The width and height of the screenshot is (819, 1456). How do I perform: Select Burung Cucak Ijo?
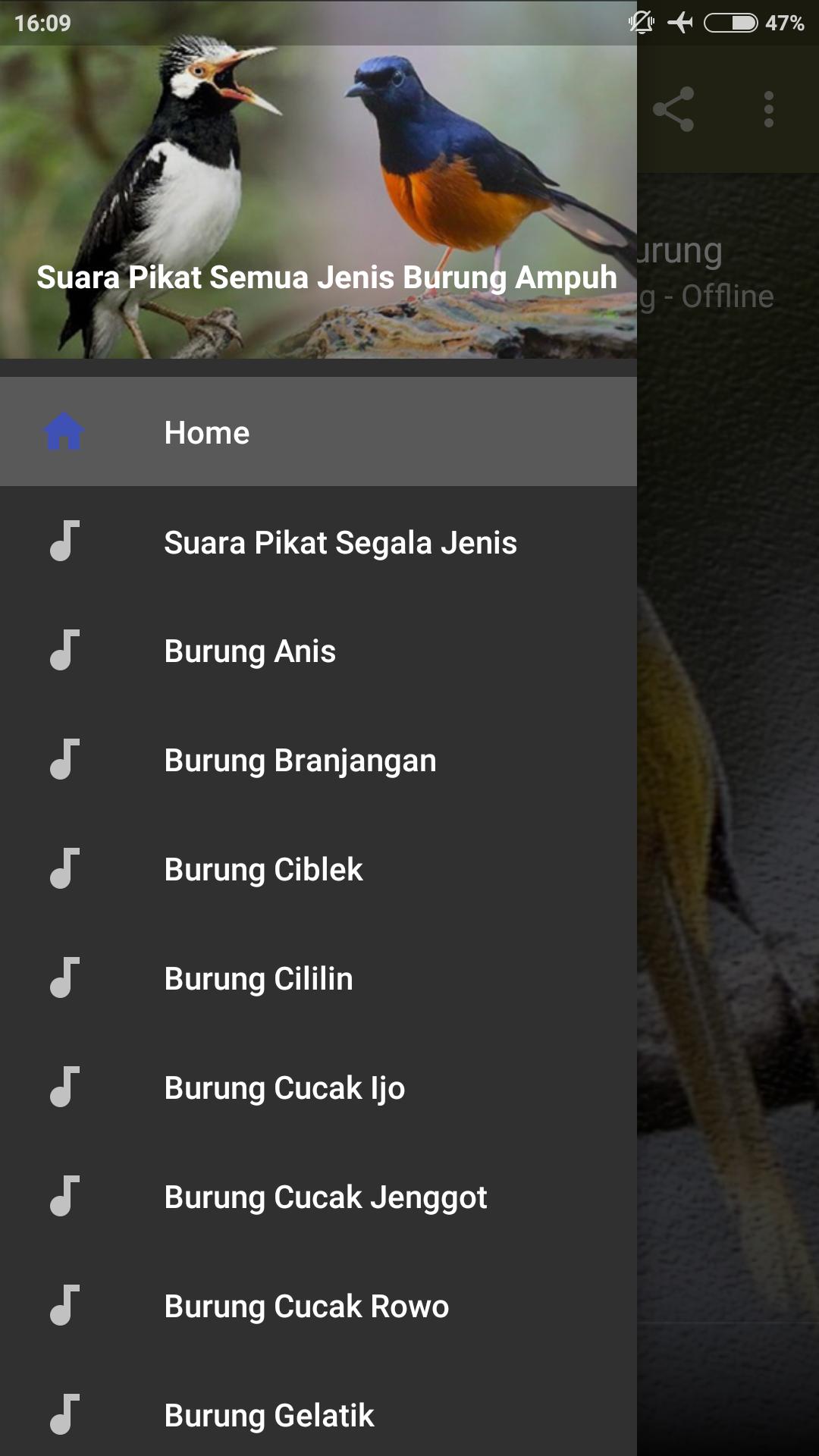pyautogui.click(x=318, y=1088)
